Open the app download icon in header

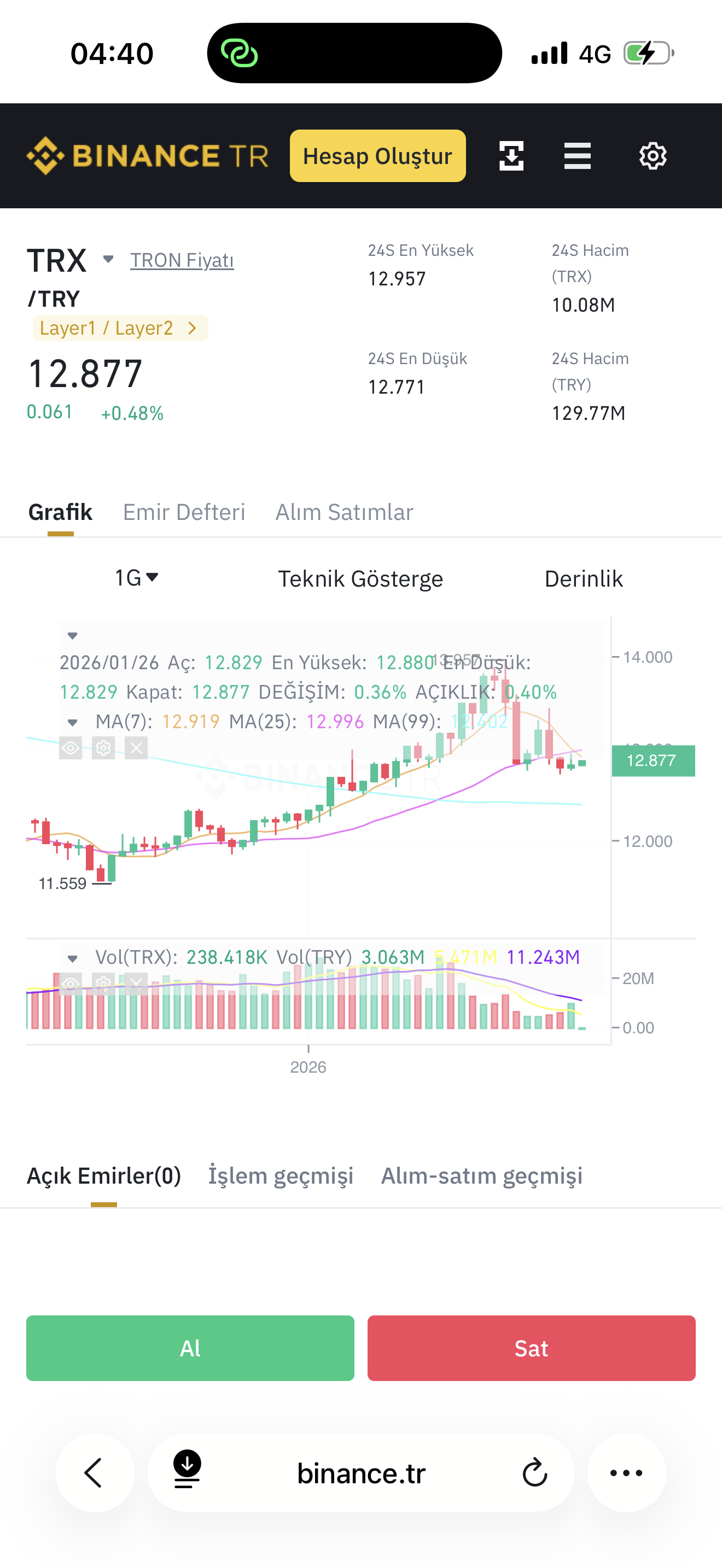click(x=511, y=156)
